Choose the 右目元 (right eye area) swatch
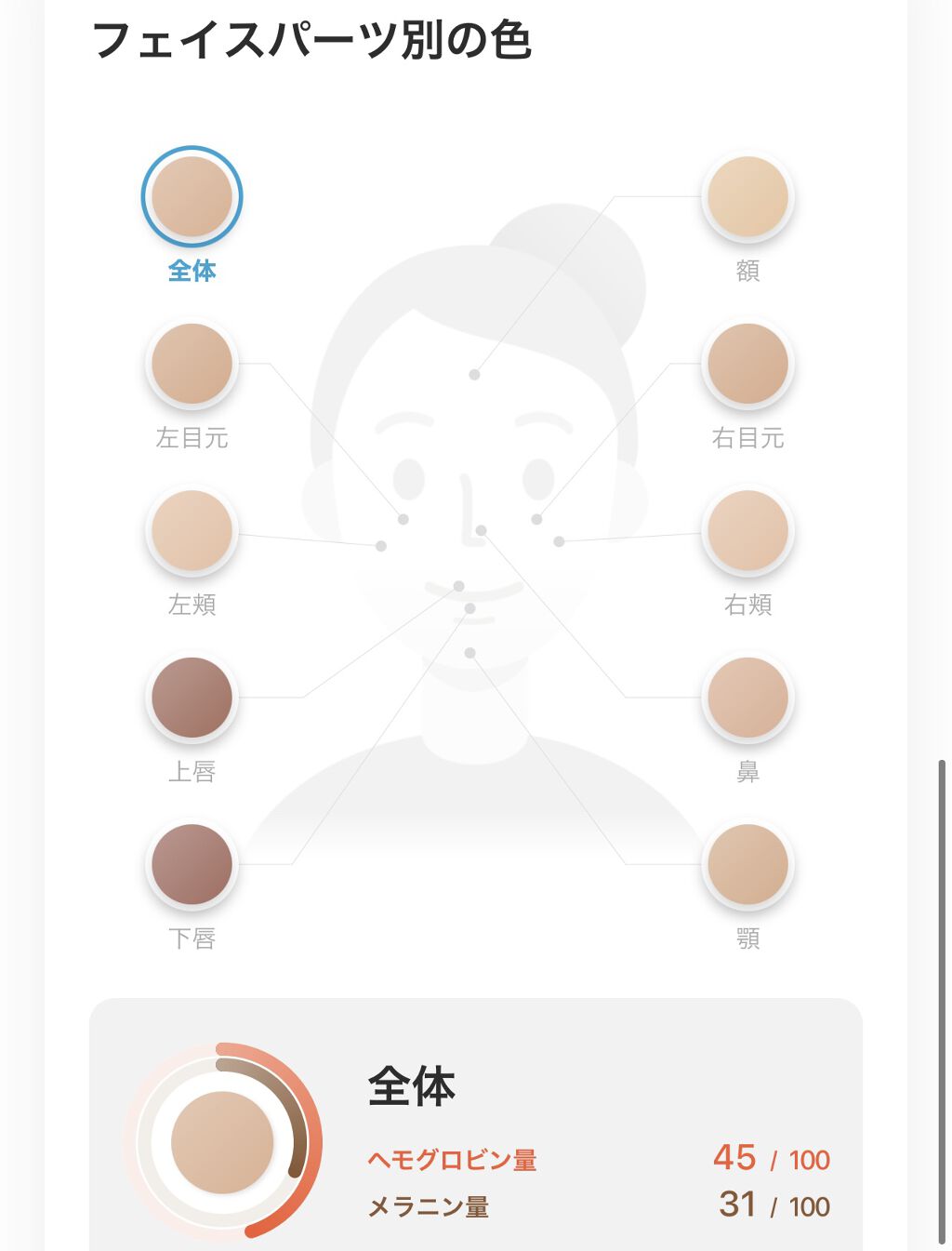The height and width of the screenshot is (1251, 952). (x=747, y=364)
